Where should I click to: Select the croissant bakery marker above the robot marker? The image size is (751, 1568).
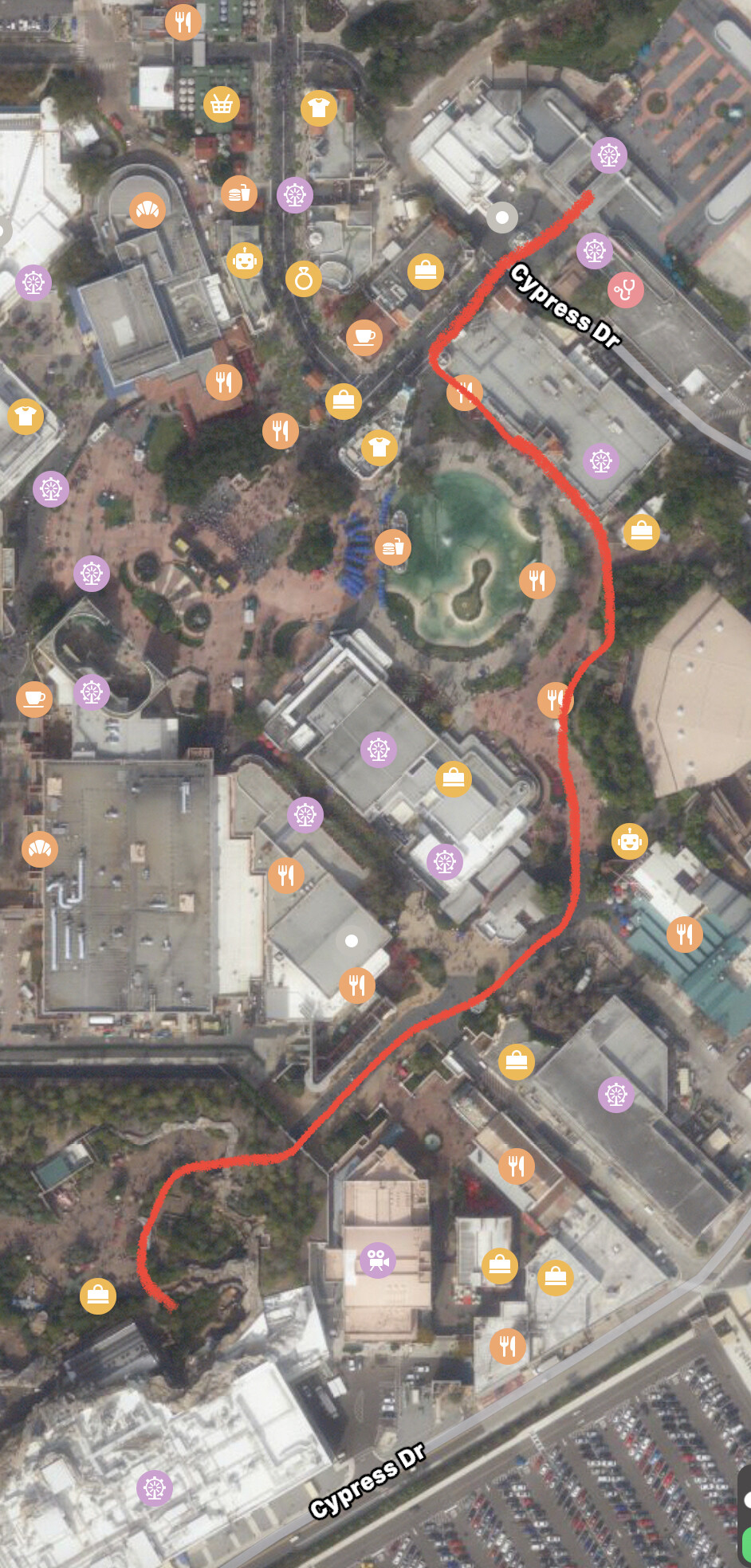pyautogui.click(x=147, y=210)
